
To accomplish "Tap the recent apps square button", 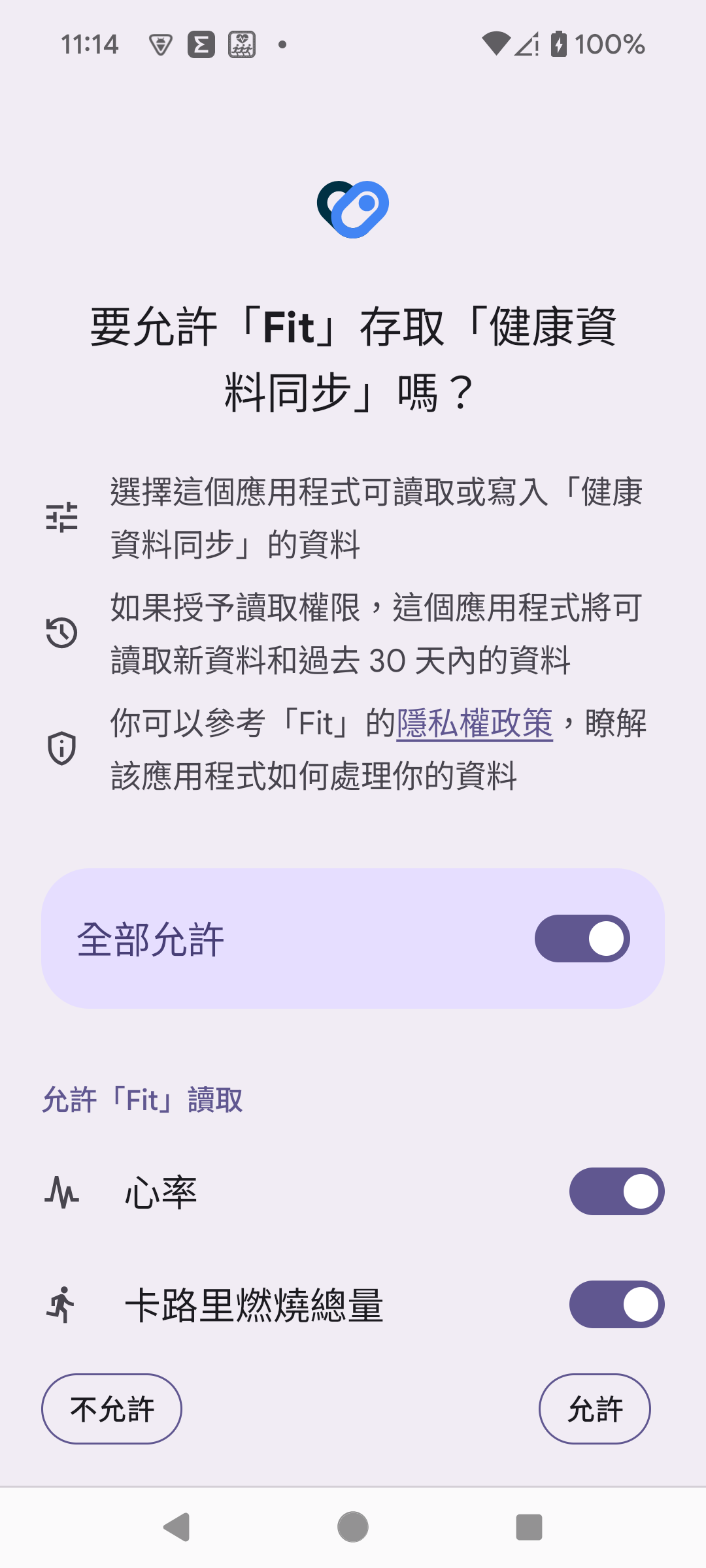I will pos(529,1526).
